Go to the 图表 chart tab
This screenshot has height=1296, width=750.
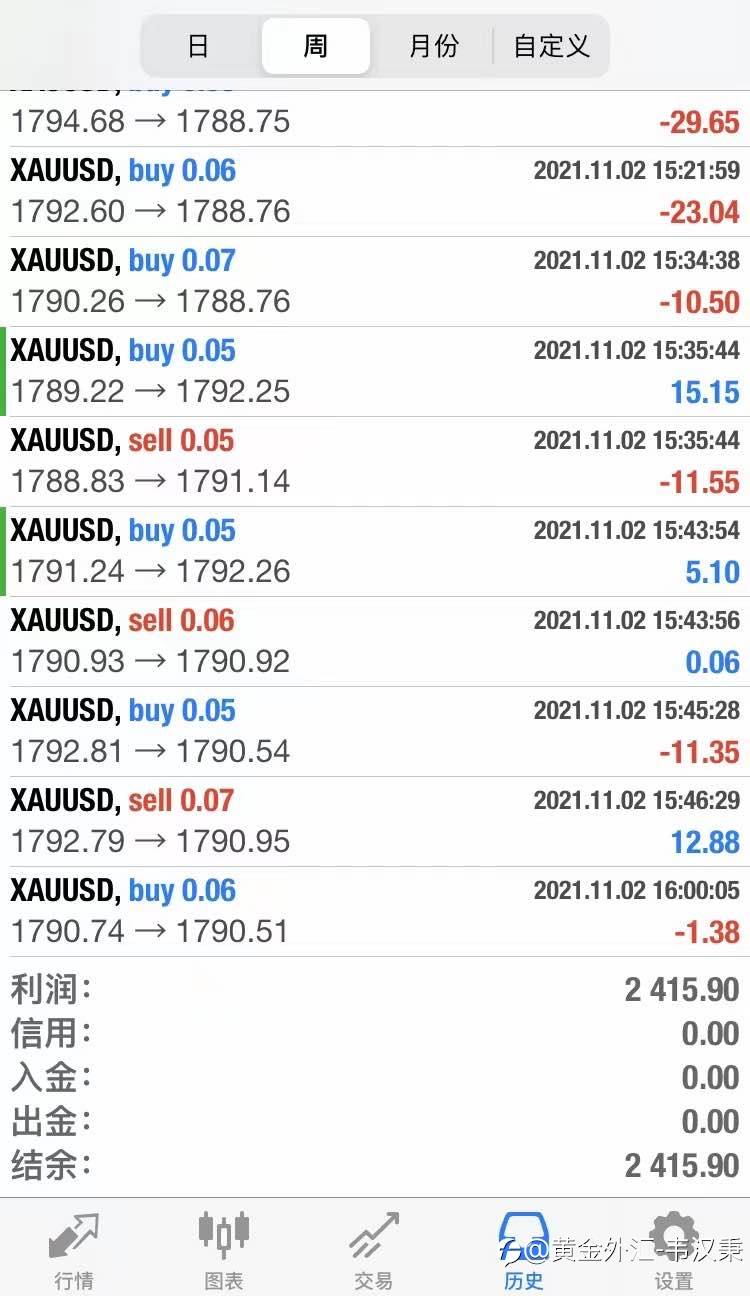click(224, 1248)
